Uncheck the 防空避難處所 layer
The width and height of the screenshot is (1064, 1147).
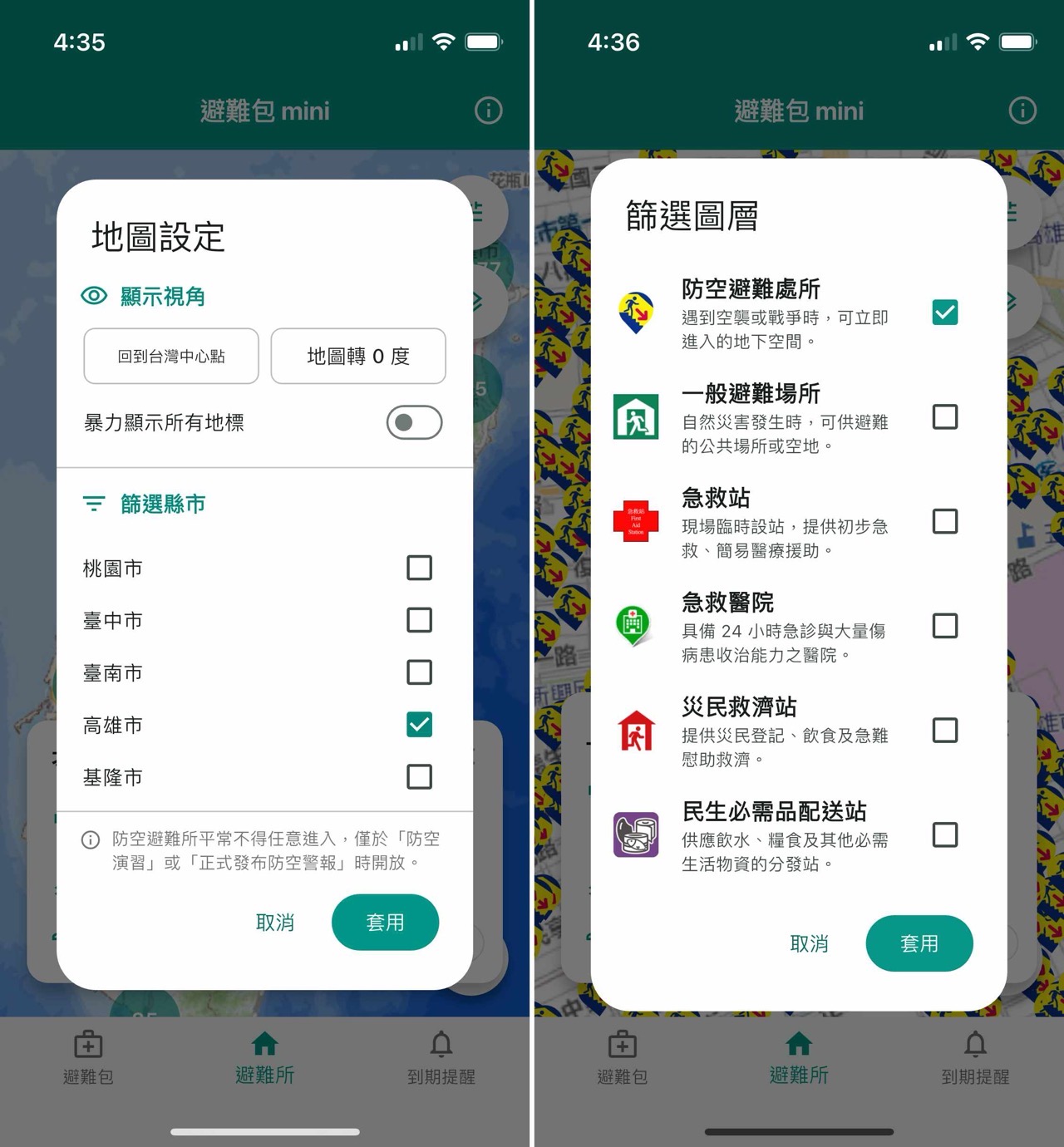coord(944,313)
